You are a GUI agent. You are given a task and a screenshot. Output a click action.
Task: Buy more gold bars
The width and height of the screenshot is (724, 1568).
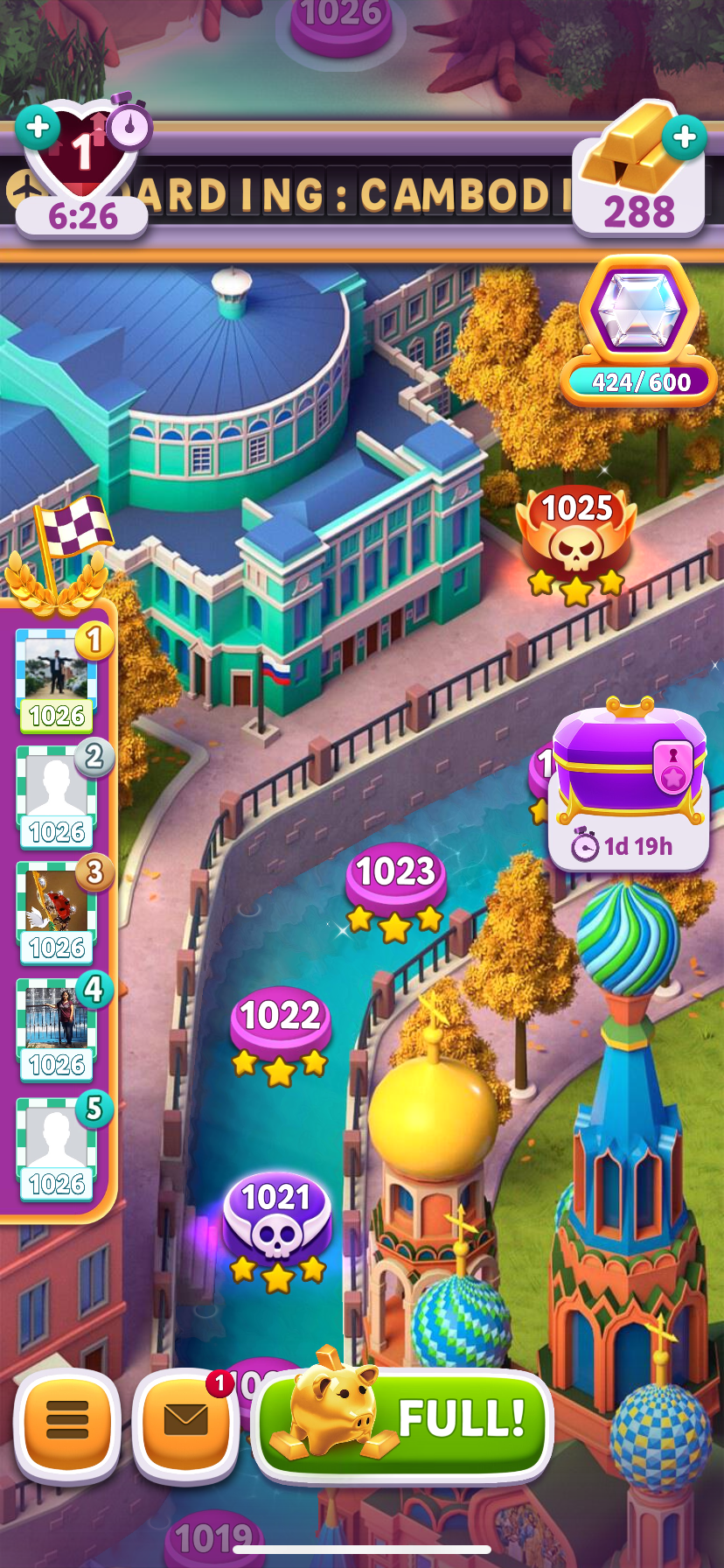[x=684, y=137]
